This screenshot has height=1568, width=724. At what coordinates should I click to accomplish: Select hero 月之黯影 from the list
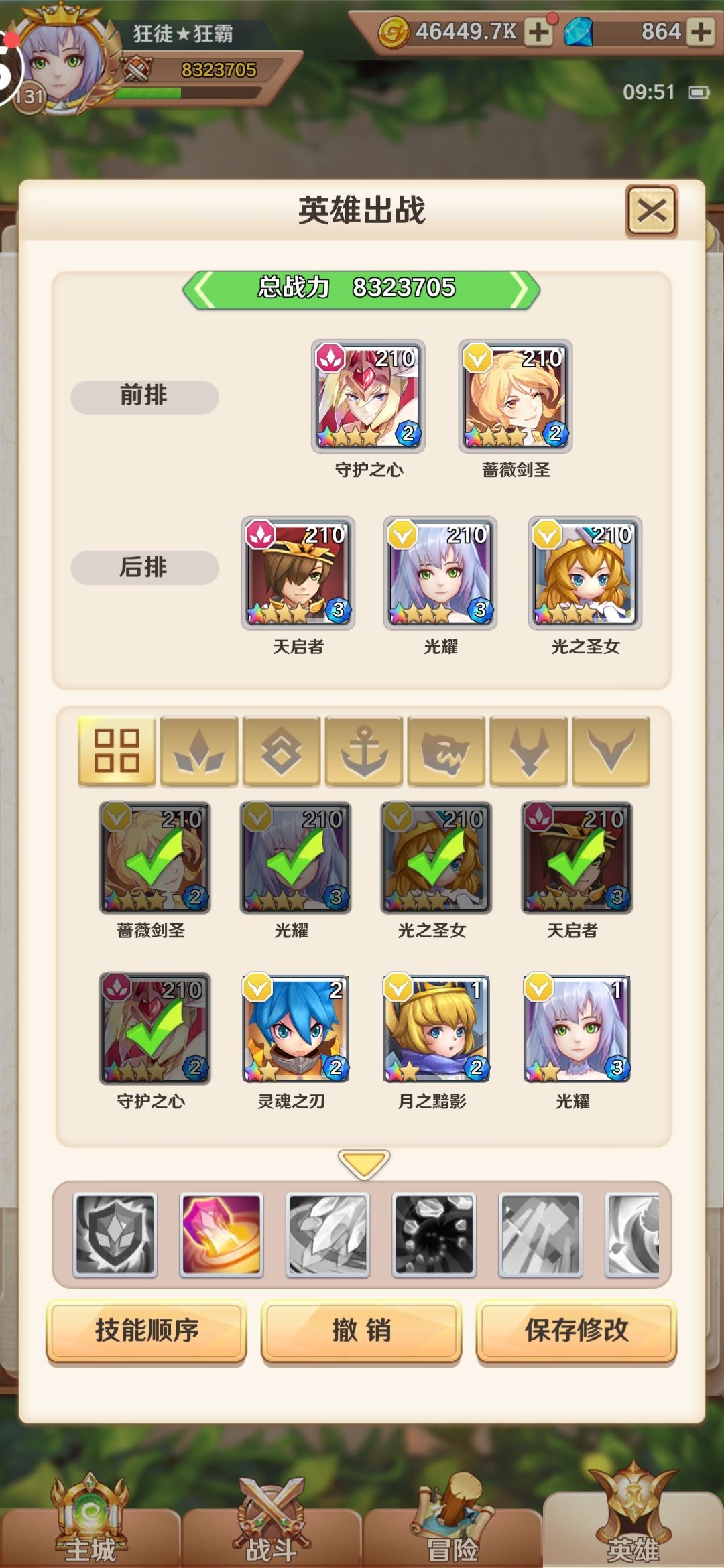click(x=436, y=1028)
